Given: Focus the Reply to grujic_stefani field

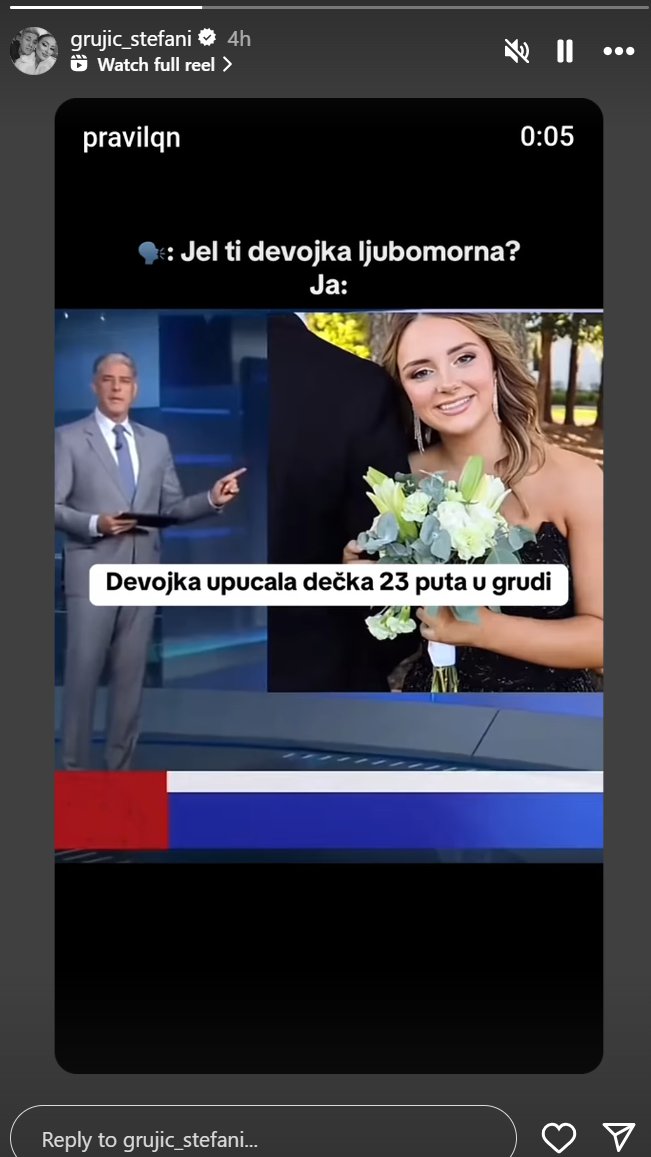Looking at the screenshot, I should (263, 1138).
